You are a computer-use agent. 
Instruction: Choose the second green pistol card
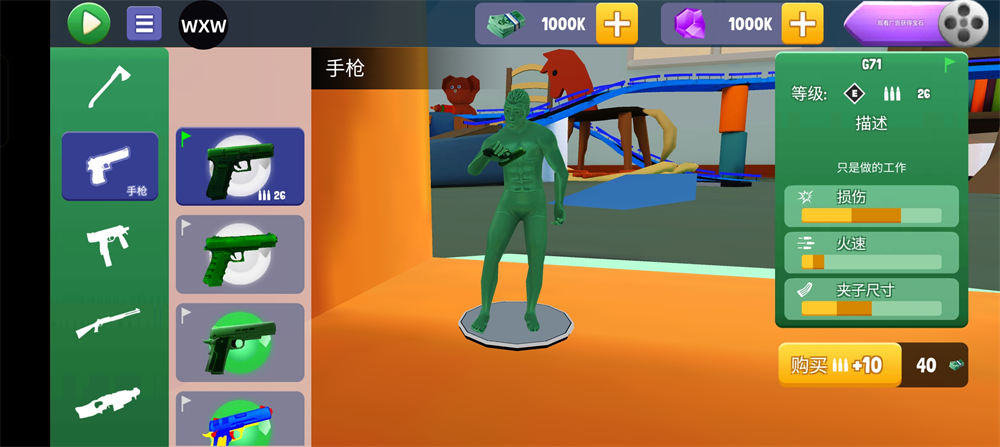240,254
